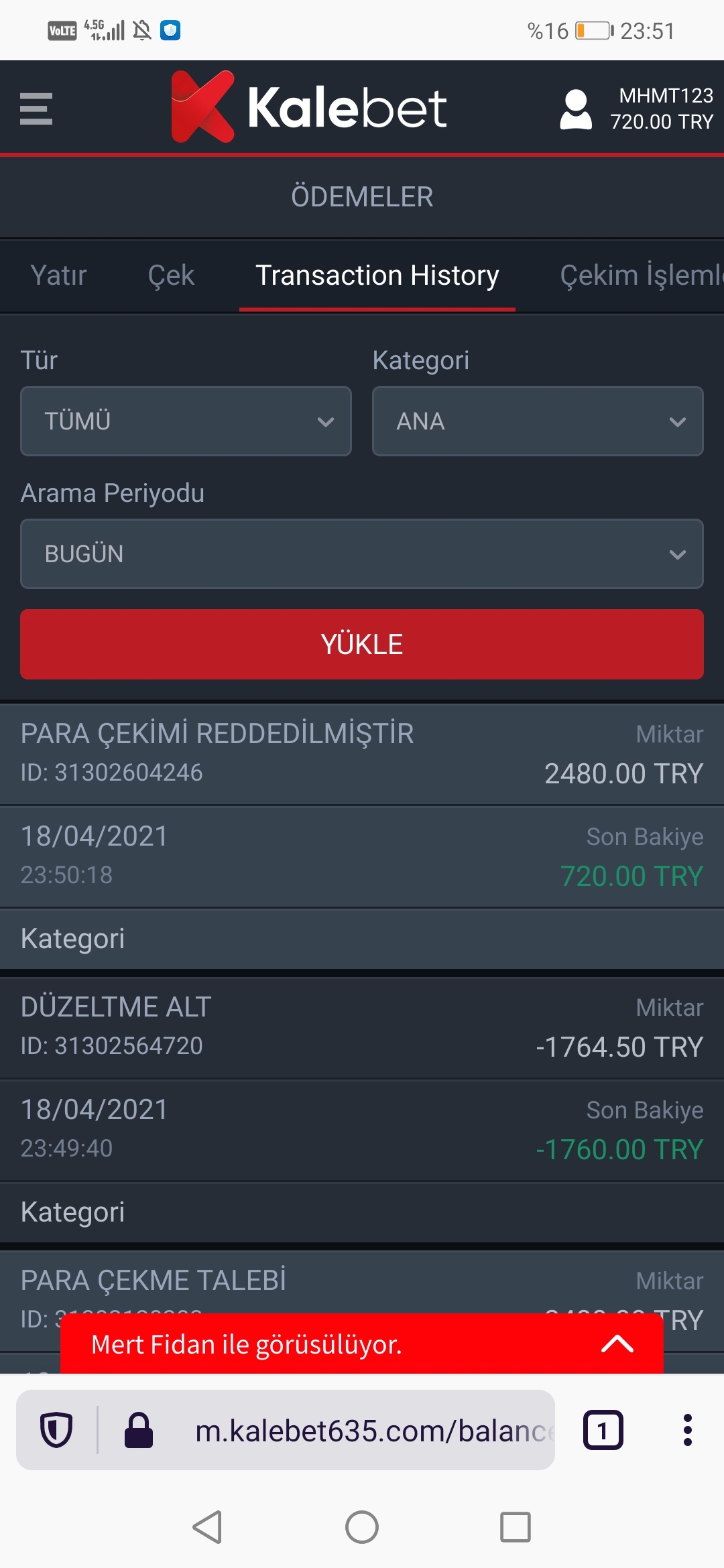Go back with the system back button
Screen dimensions: 724x1568
click(207, 1527)
